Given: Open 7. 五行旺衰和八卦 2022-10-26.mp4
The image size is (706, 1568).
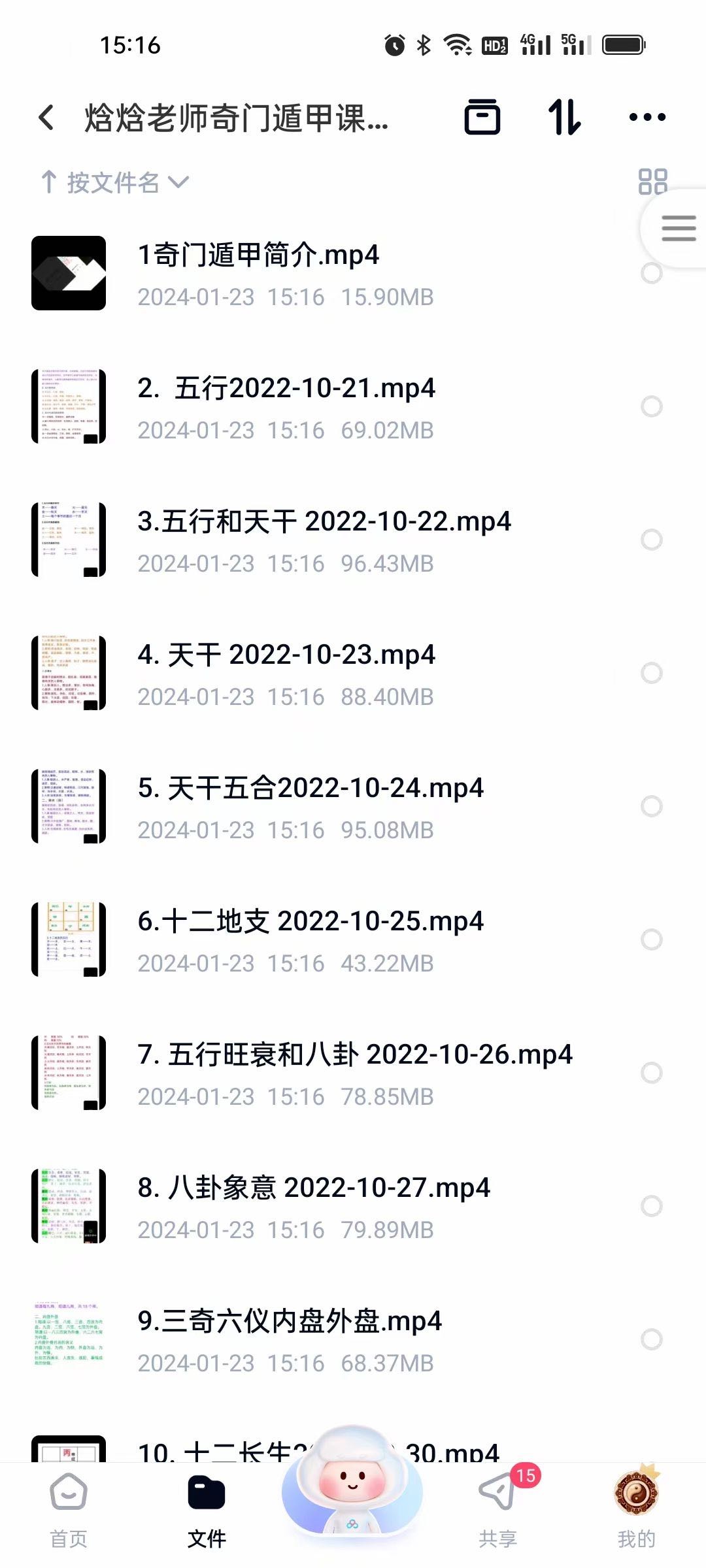Looking at the screenshot, I should click(355, 1056).
